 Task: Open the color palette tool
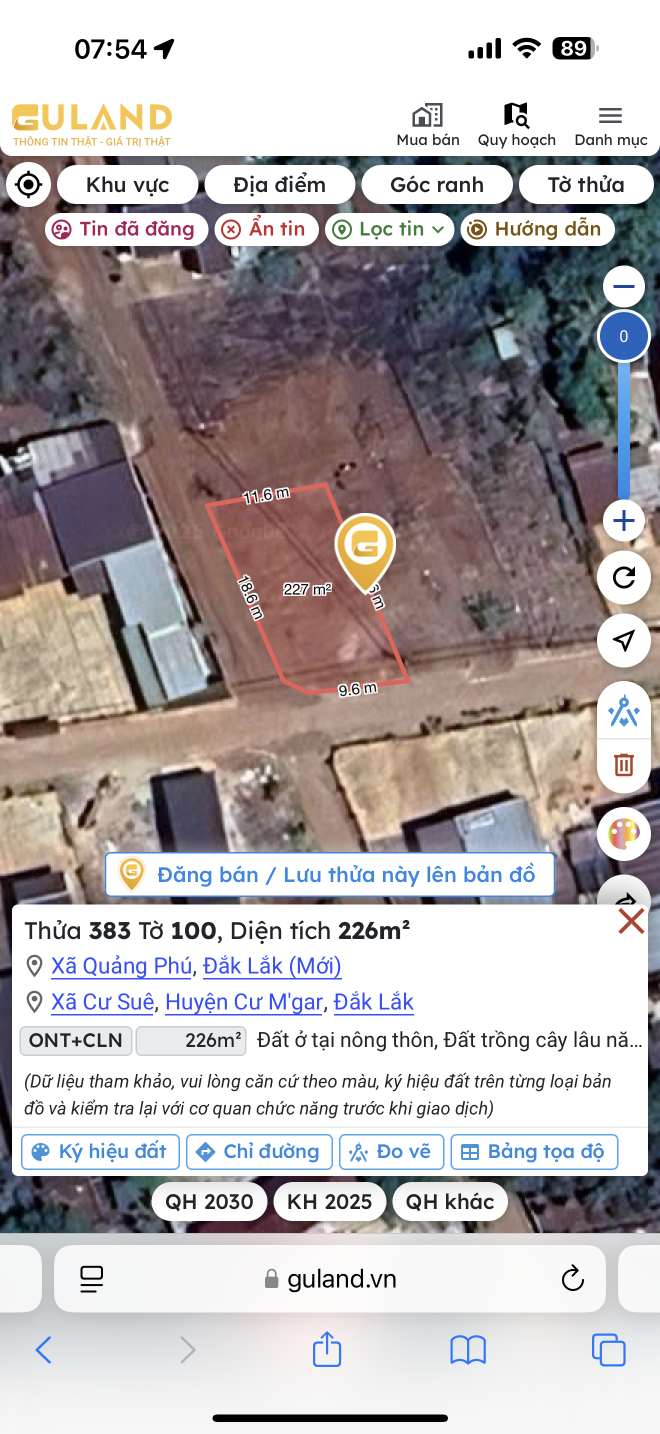pos(624,834)
